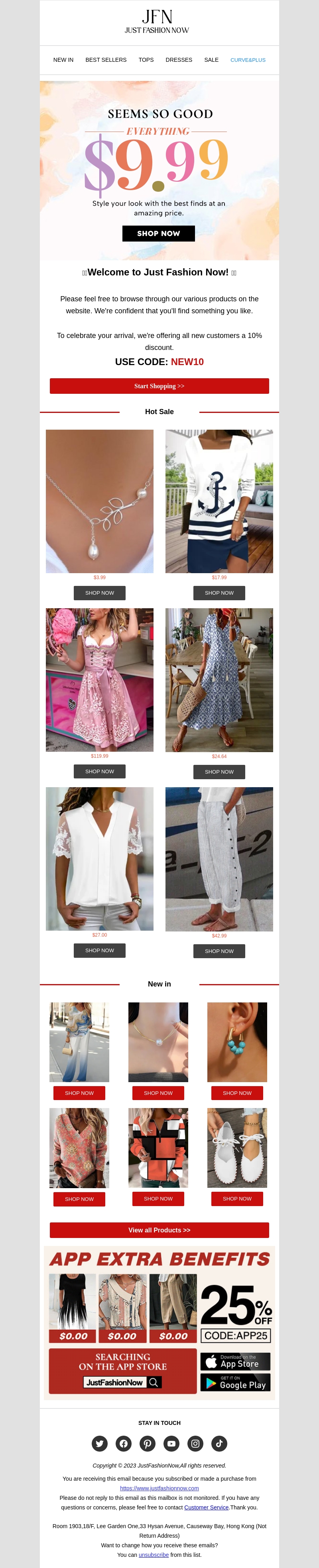Shop the $27.00 white lace-sleeve top
319x1568 pixels.
pos(99,950)
